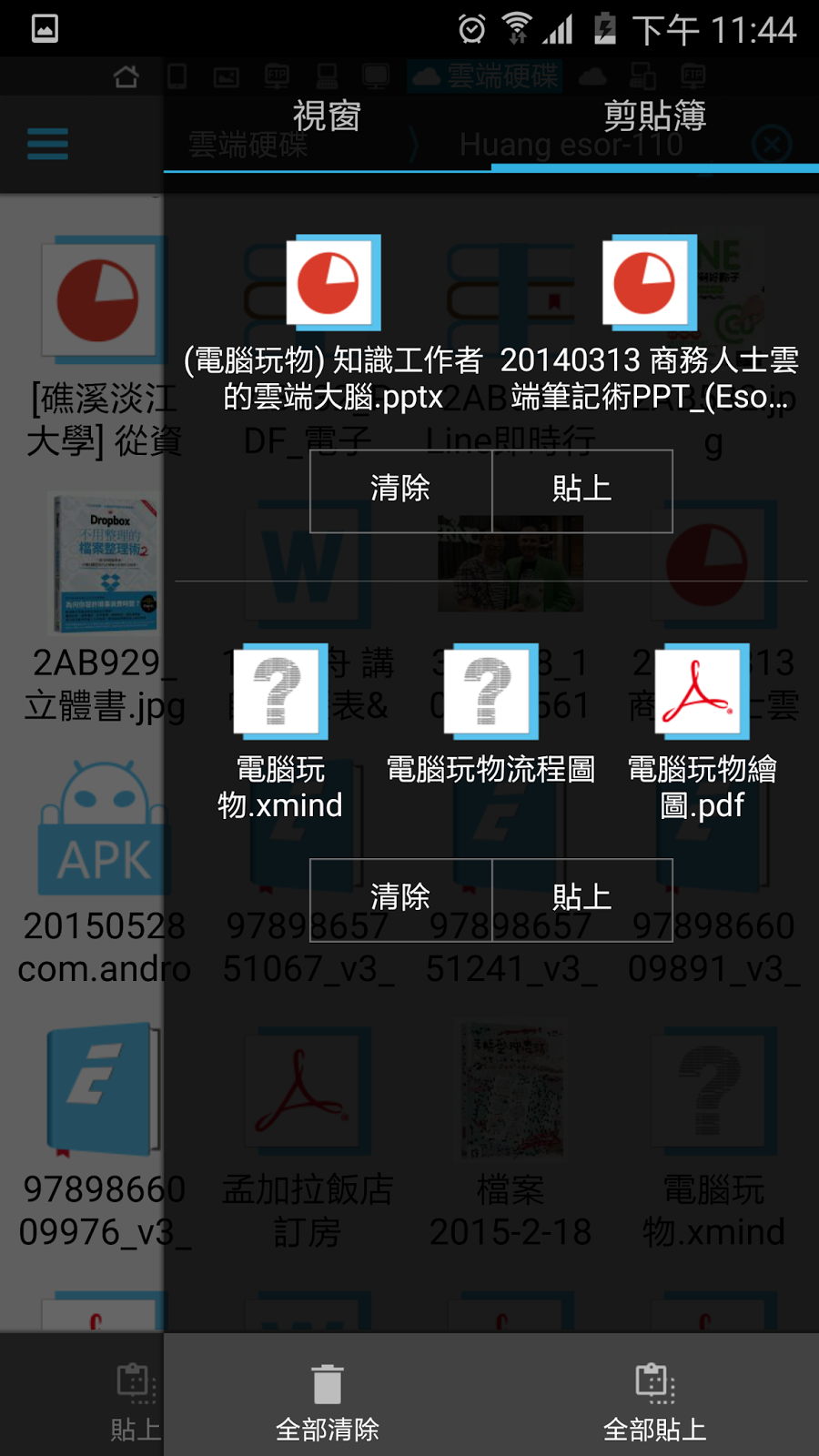Tap 清除 under the 電腦玩物.xmind group
Screen dimensions: 819x1456
click(400, 898)
